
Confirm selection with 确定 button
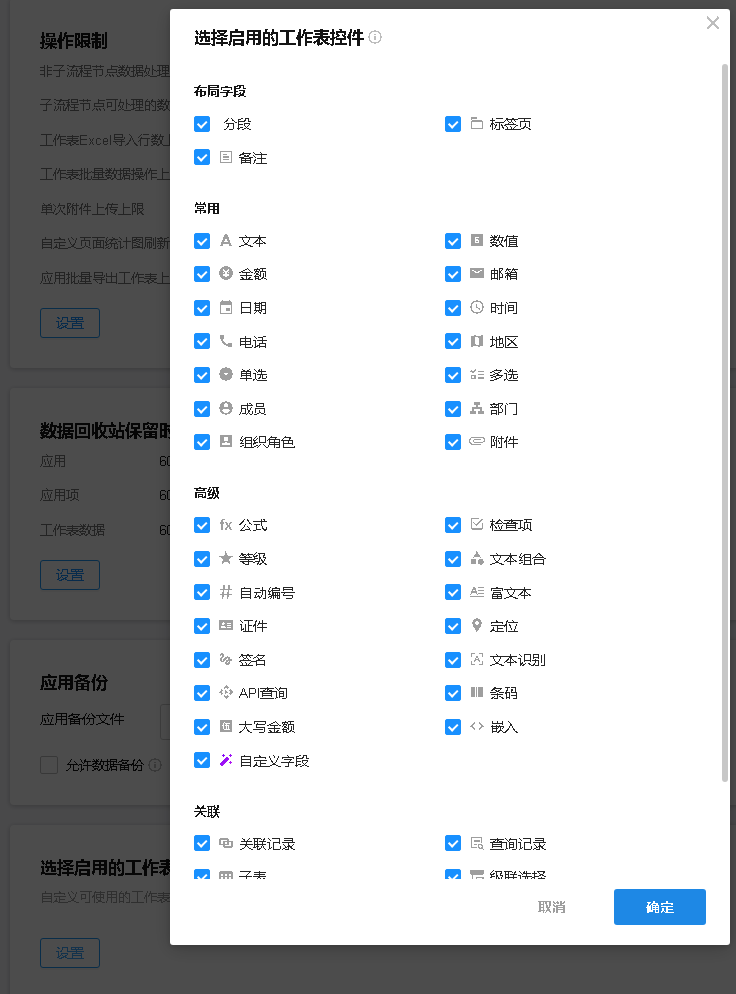[x=659, y=907]
